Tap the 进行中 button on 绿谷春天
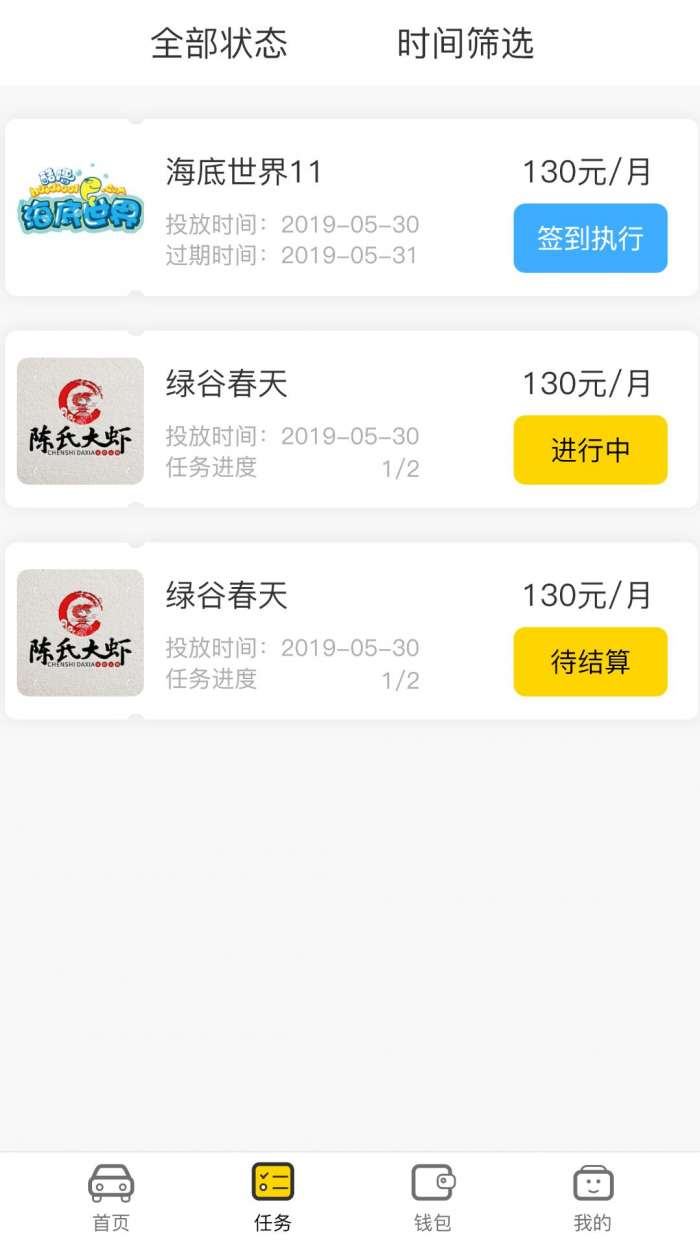 [x=590, y=450]
